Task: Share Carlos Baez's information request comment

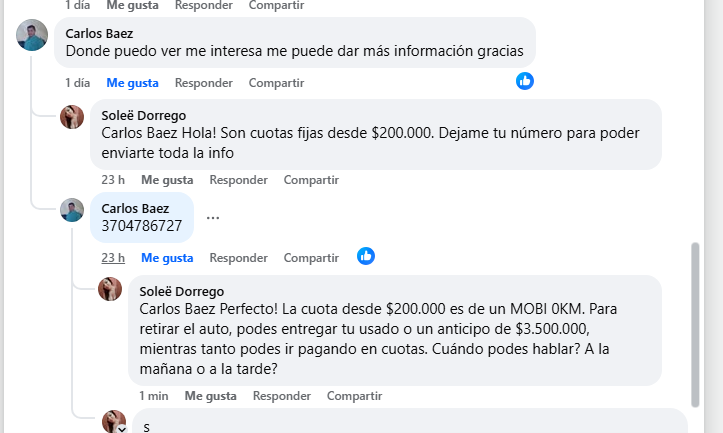Action: 276,82
